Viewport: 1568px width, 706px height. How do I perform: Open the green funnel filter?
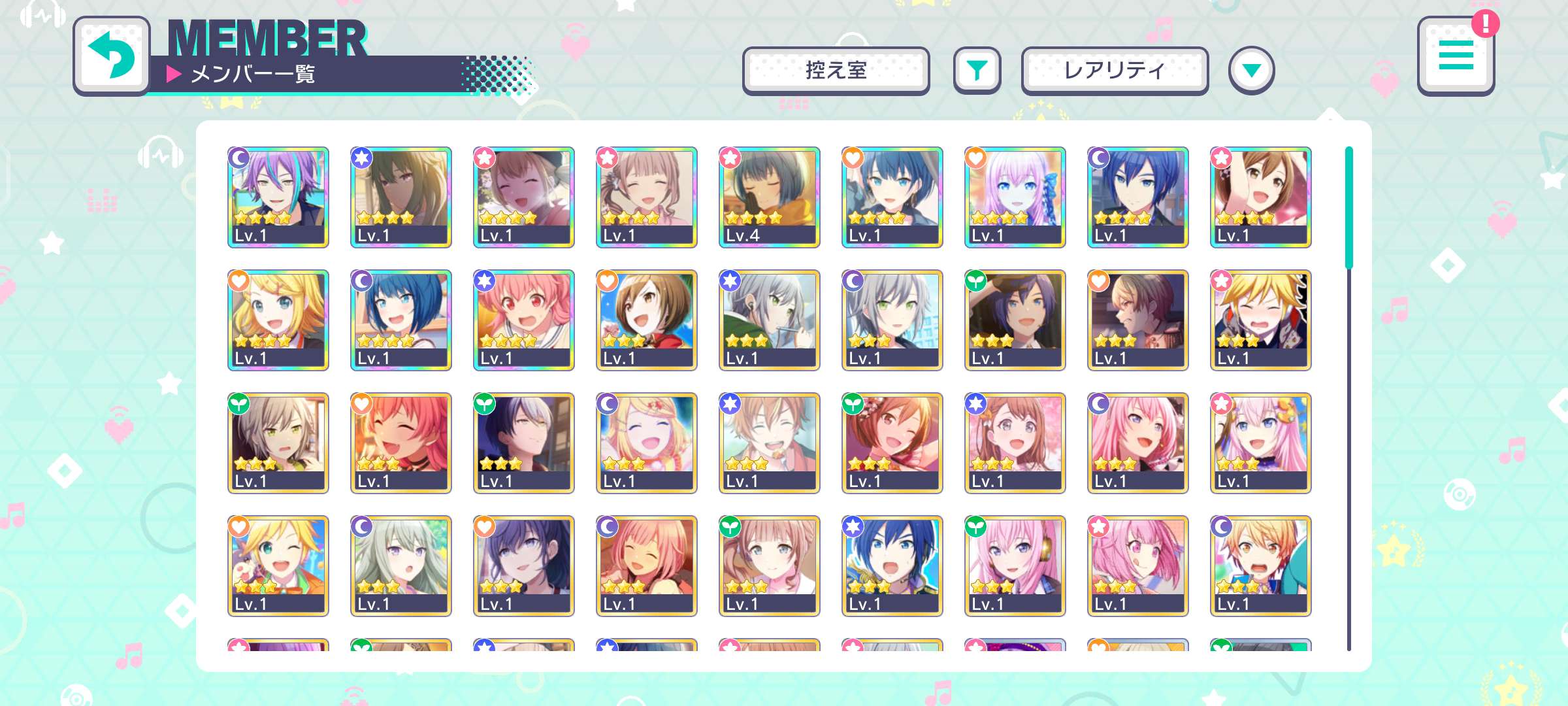click(977, 70)
